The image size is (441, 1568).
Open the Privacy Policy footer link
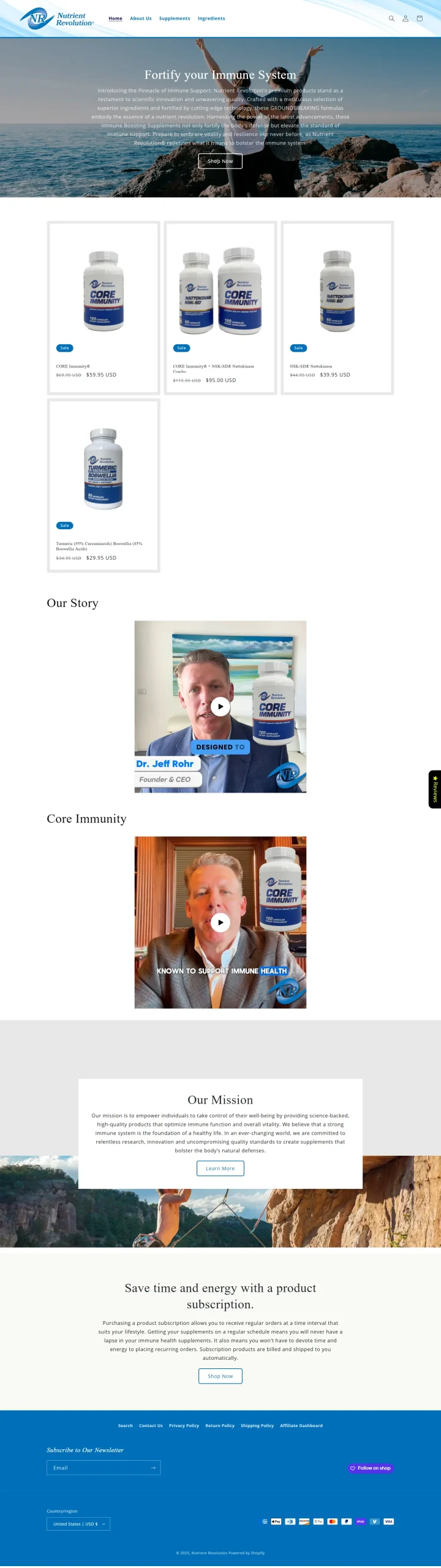[x=184, y=1425]
